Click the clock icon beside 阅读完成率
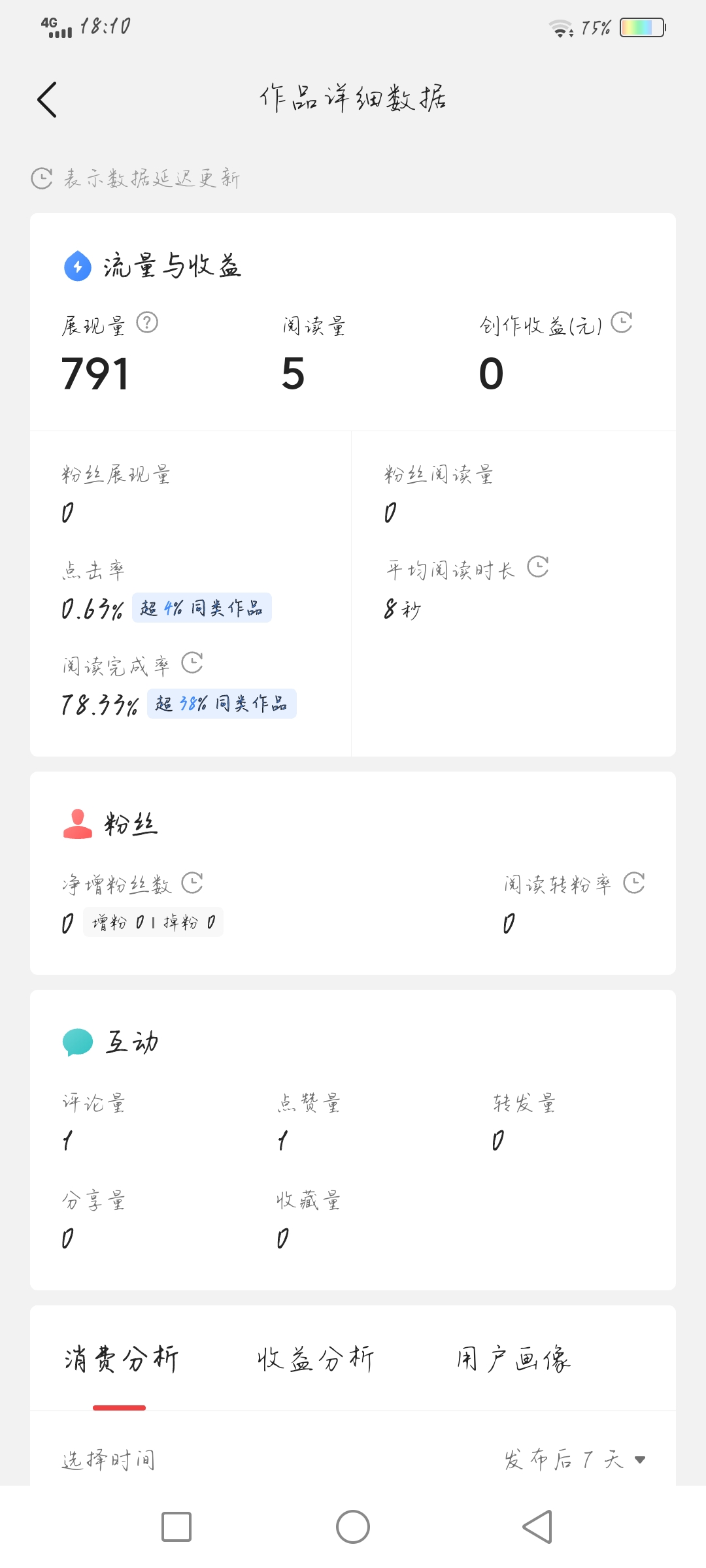Screen dimensions: 706x1568 [192, 664]
